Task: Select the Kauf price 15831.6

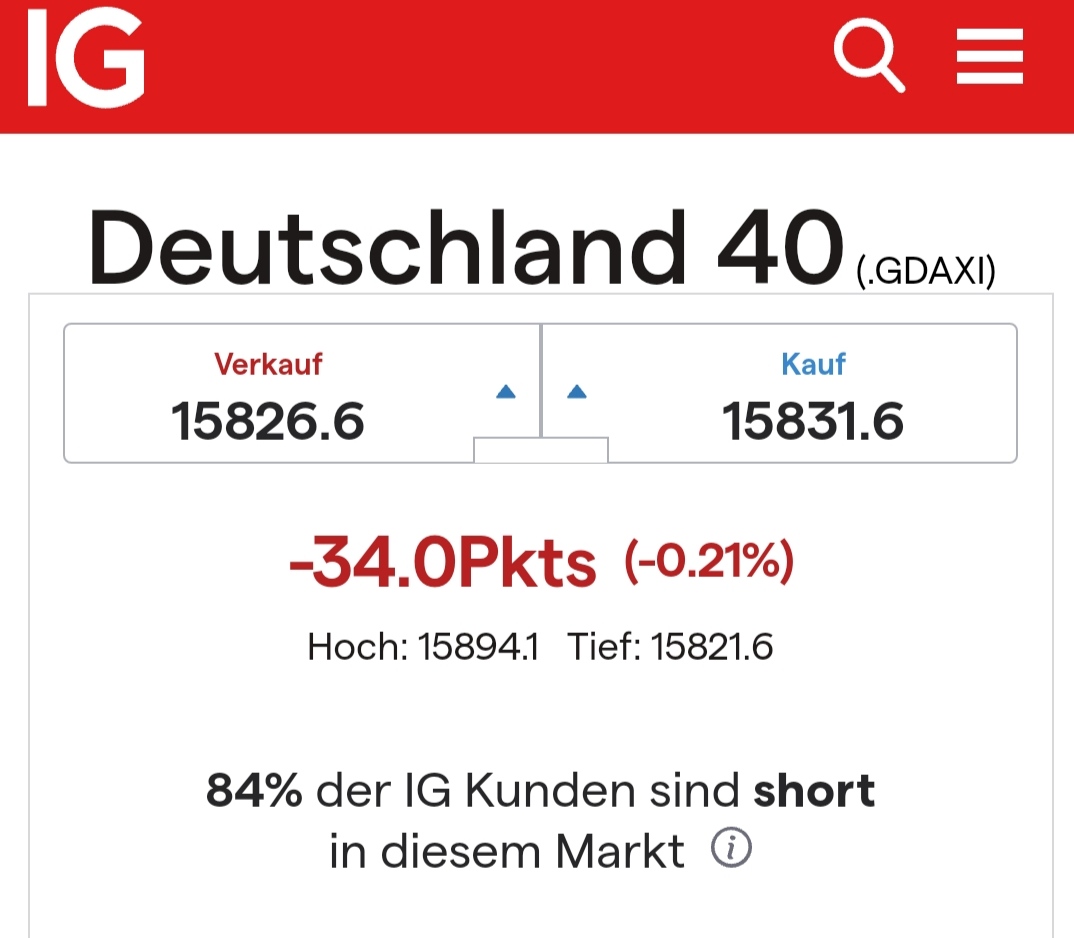Action: coord(813,420)
